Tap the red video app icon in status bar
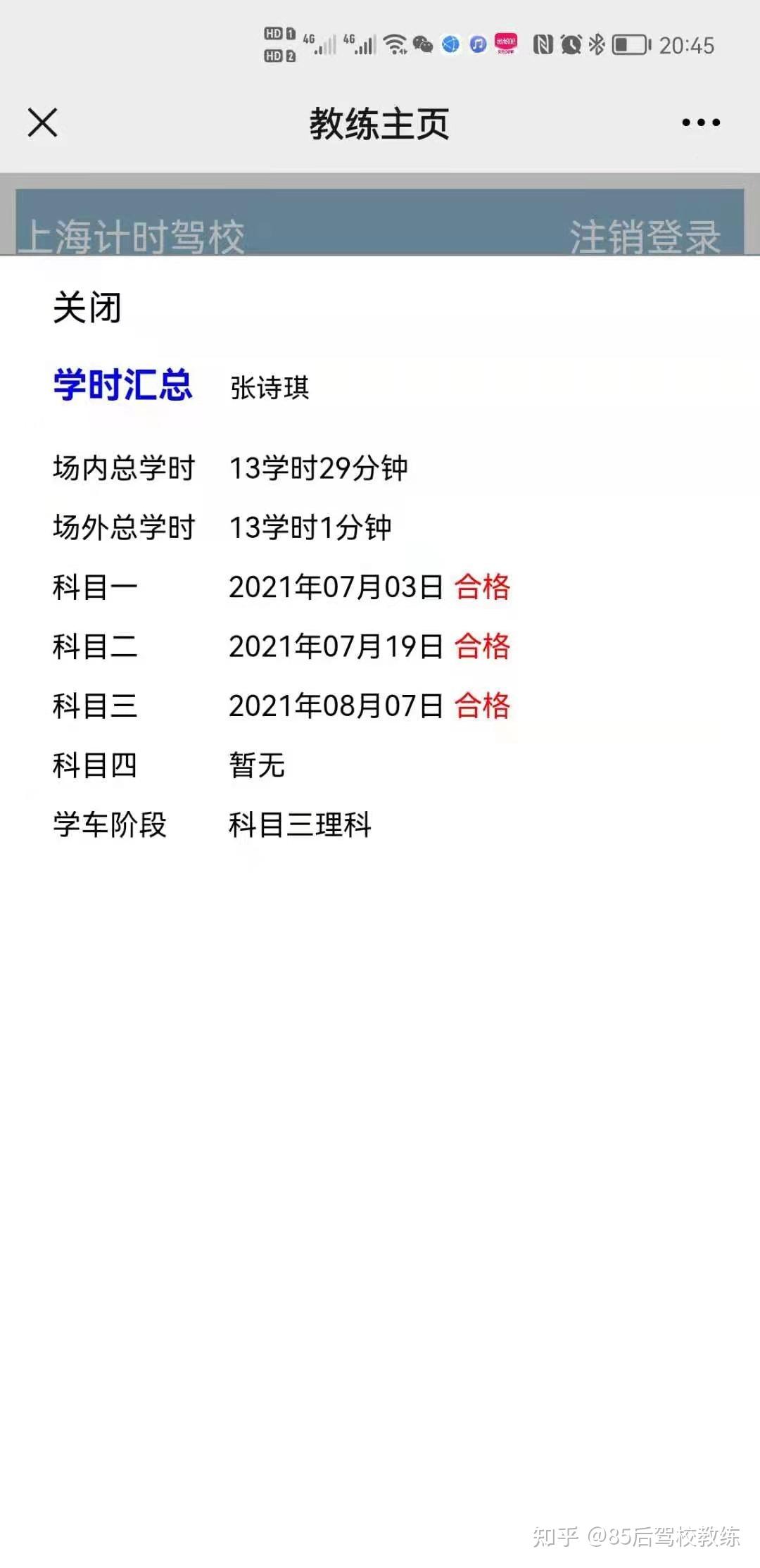The image size is (760, 1568). 505,44
